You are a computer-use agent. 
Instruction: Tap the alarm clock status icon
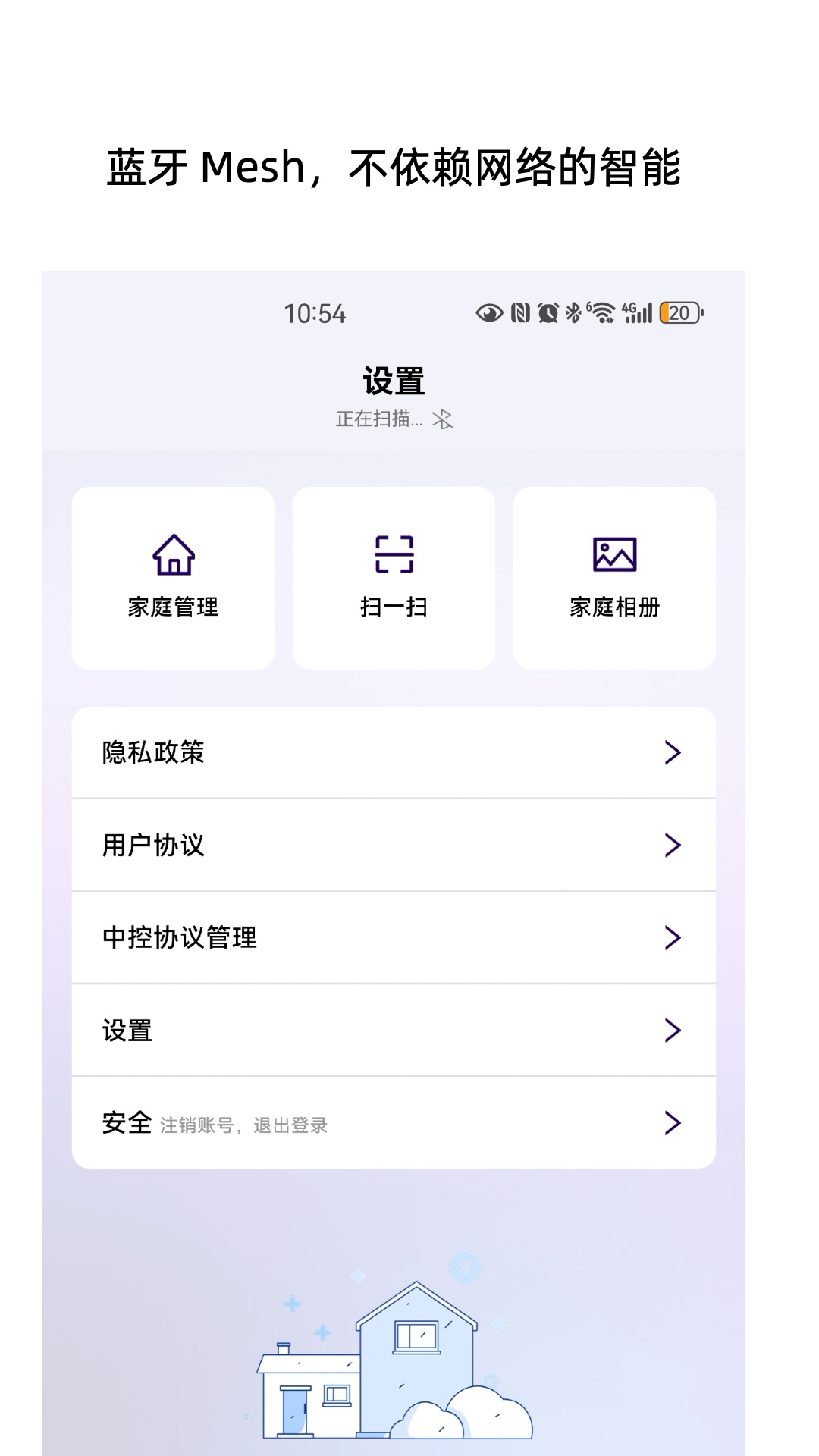(548, 312)
